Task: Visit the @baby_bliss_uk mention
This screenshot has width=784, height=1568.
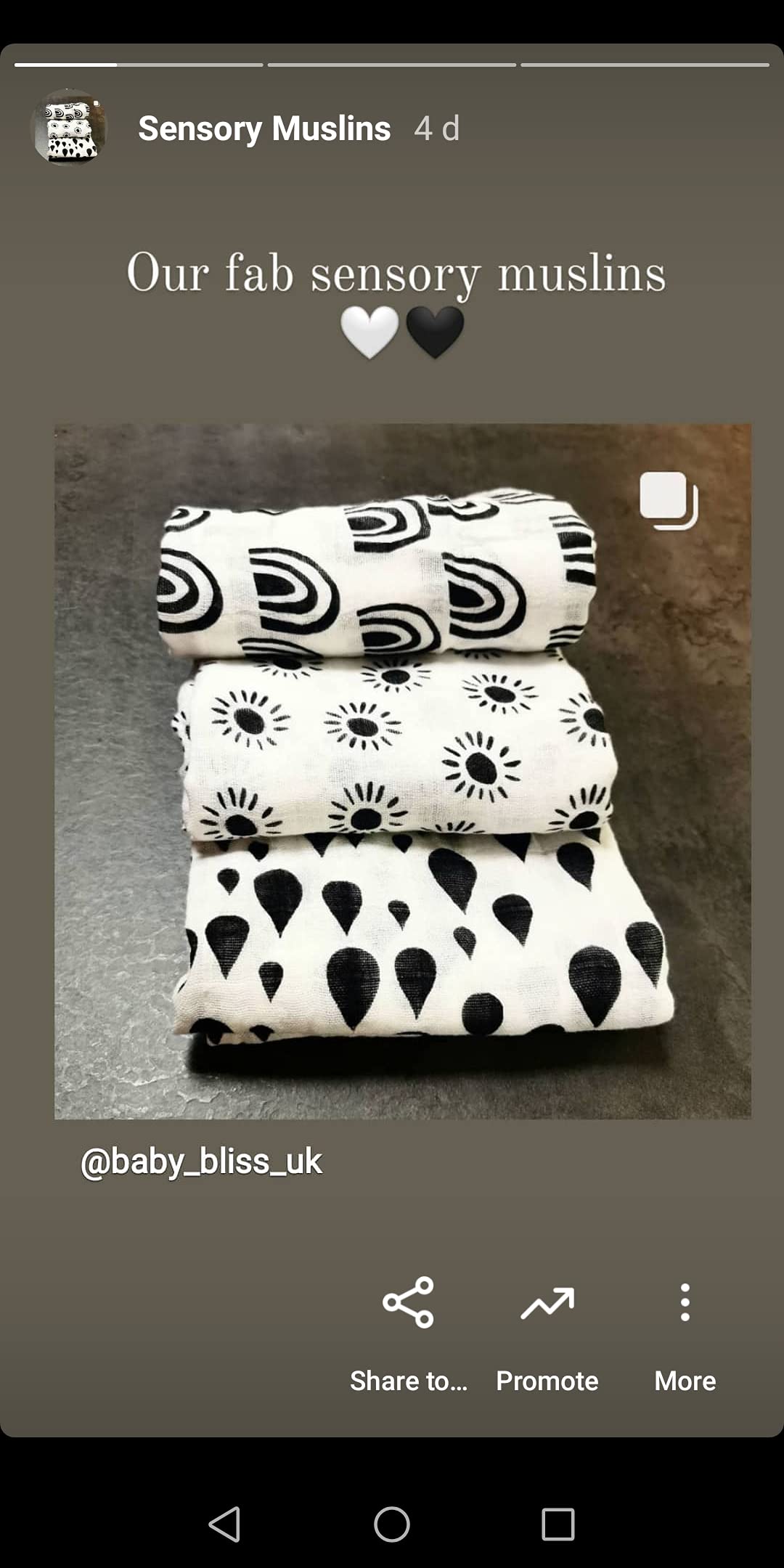Action: pyautogui.click(x=201, y=1161)
